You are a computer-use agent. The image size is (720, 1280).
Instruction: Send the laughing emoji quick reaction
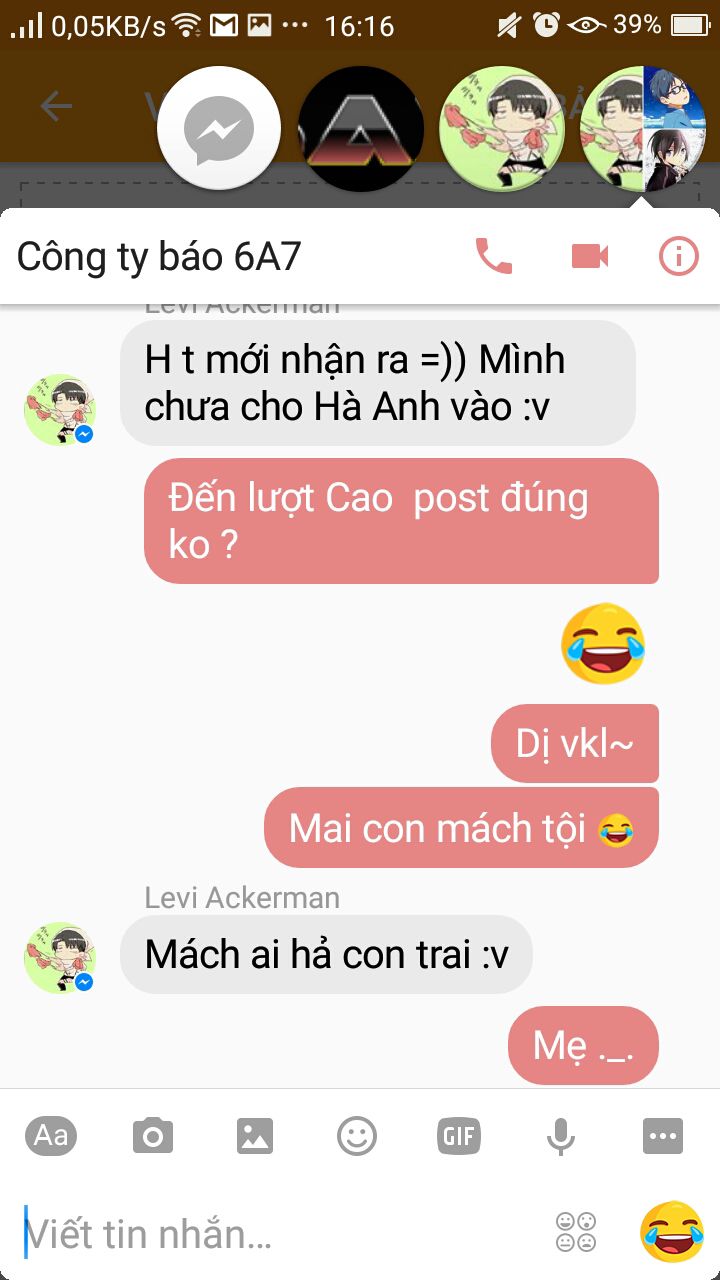(x=672, y=1232)
